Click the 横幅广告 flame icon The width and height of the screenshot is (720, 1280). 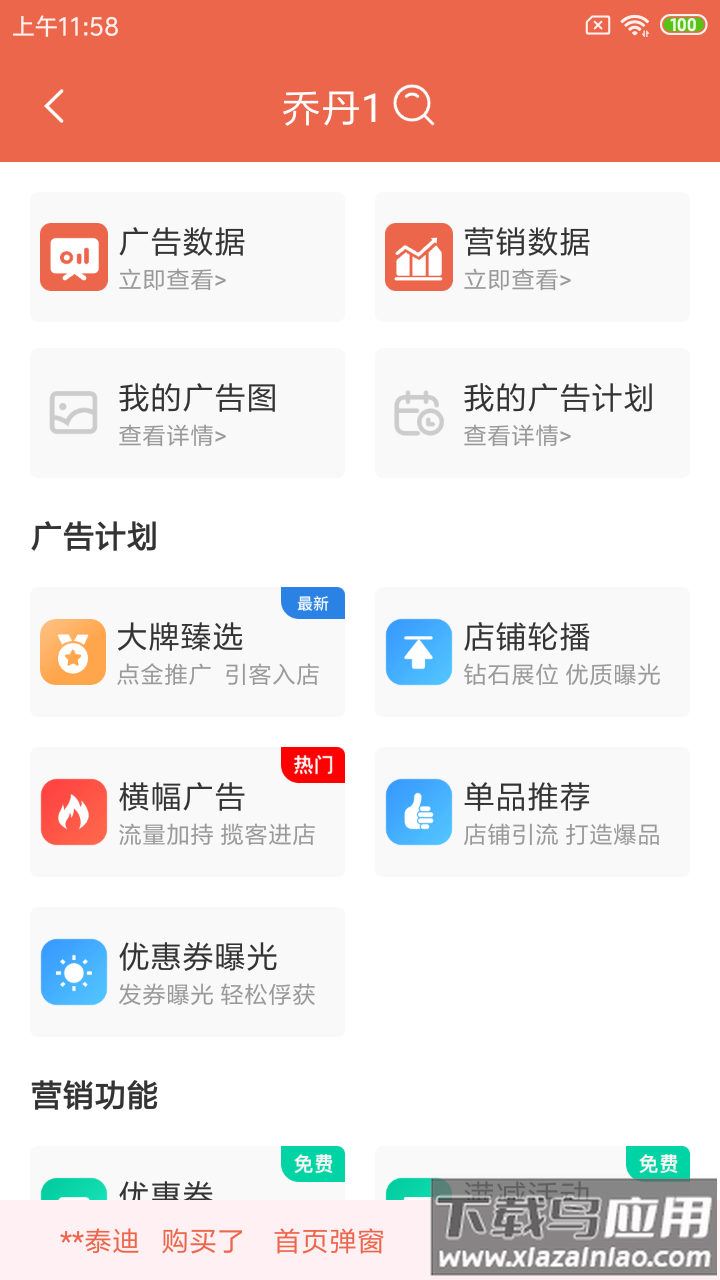coord(73,812)
